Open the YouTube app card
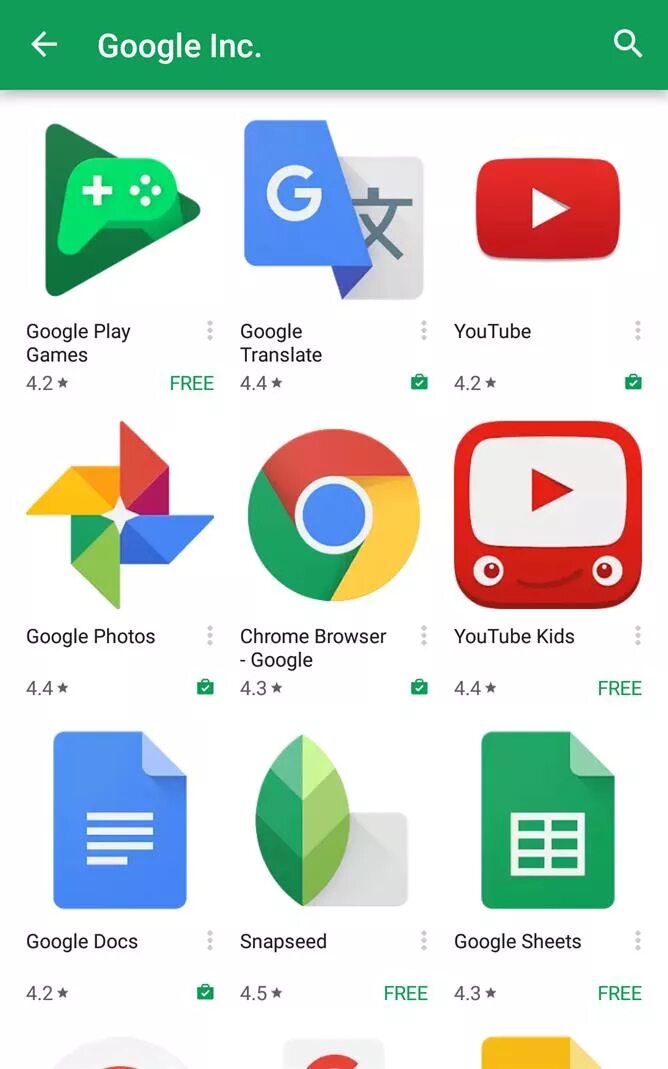The height and width of the screenshot is (1069, 668). click(548, 211)
